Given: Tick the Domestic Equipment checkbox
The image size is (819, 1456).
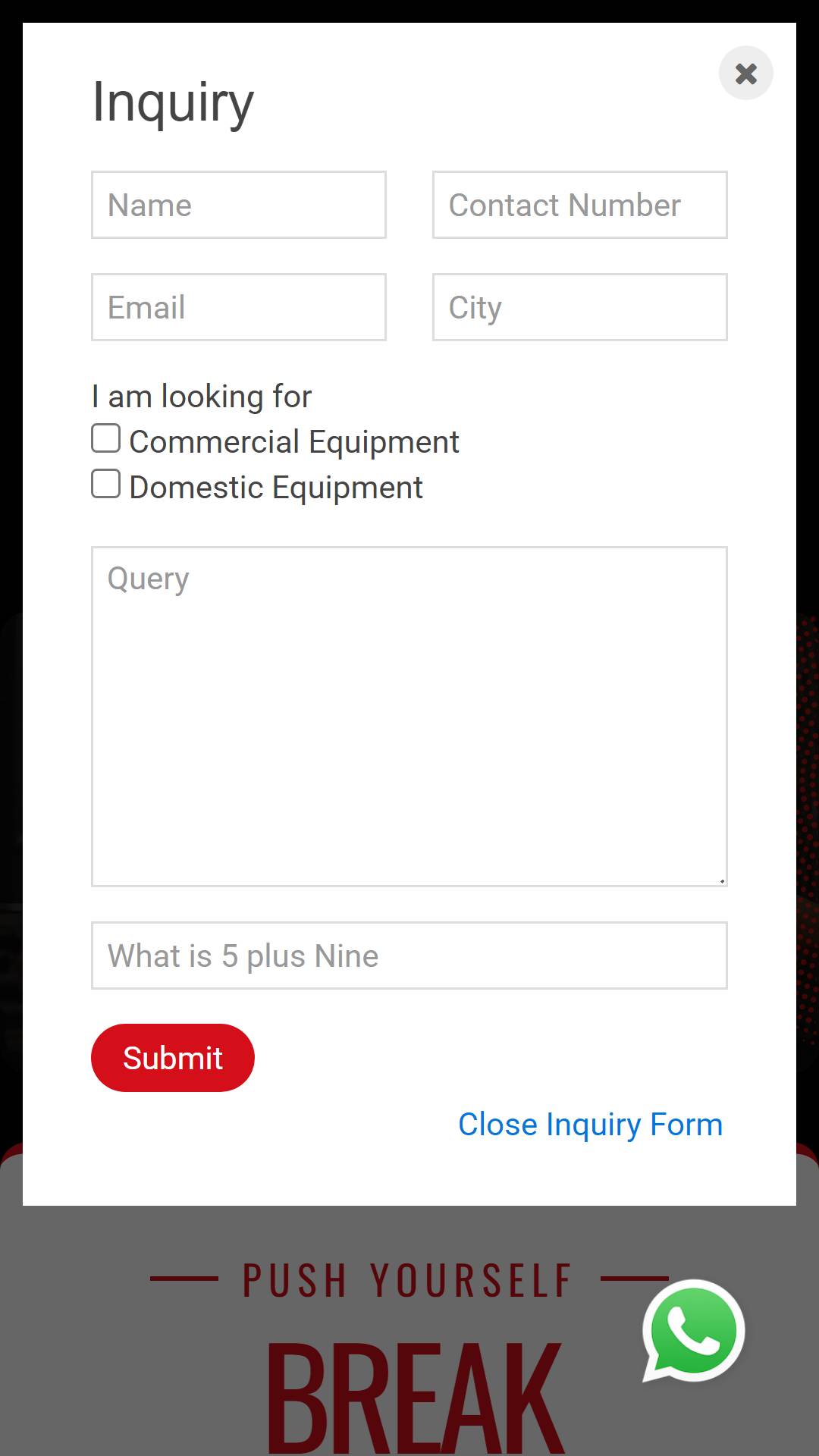Looking at the screenshot, I should (x=105, y=484).
